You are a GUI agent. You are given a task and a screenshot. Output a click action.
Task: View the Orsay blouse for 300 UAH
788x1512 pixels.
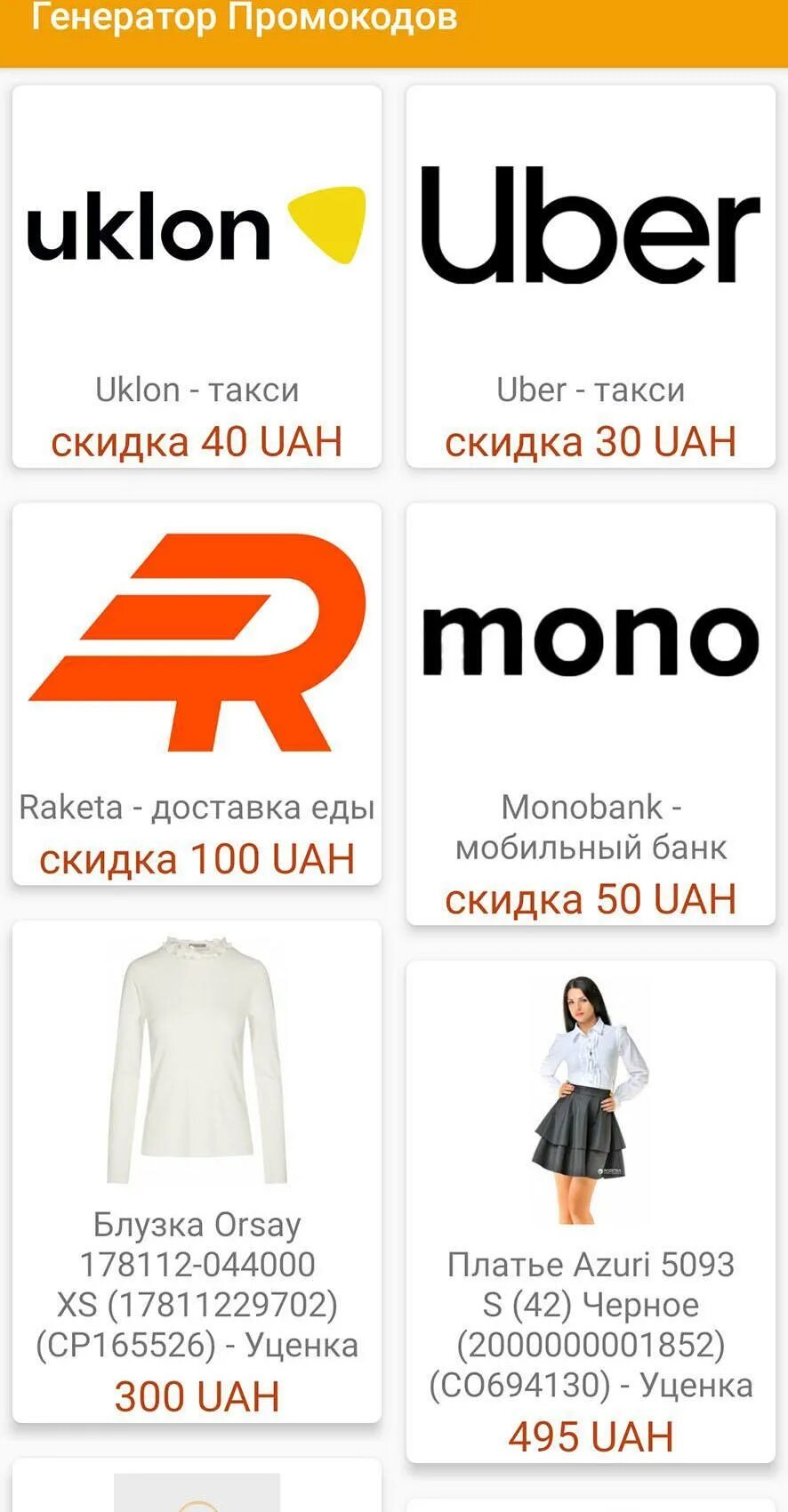click(x=197, y=1170)
